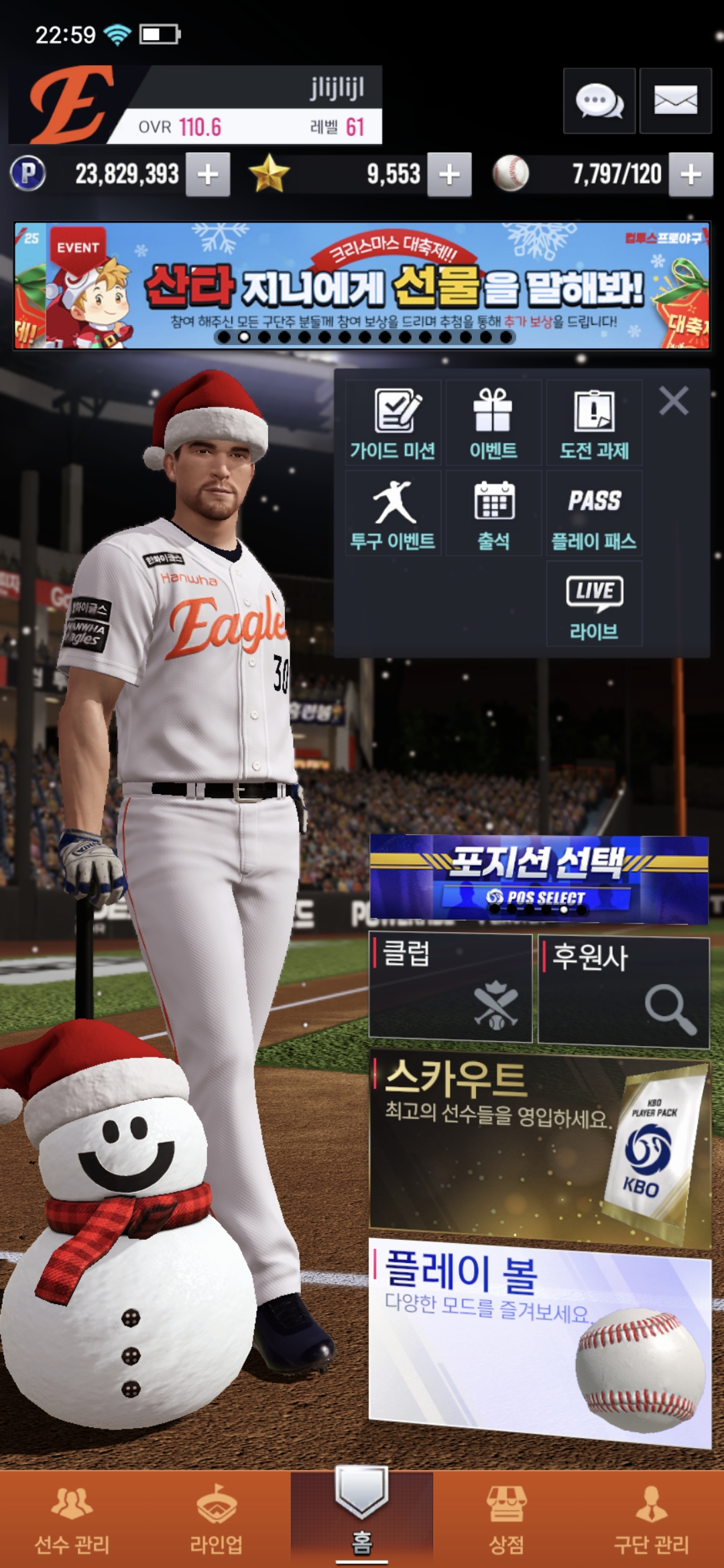The height and width of the screenshot is (1568, 724).
Task: Open 스카우트 to recruit players
Action: (539, 1149)
